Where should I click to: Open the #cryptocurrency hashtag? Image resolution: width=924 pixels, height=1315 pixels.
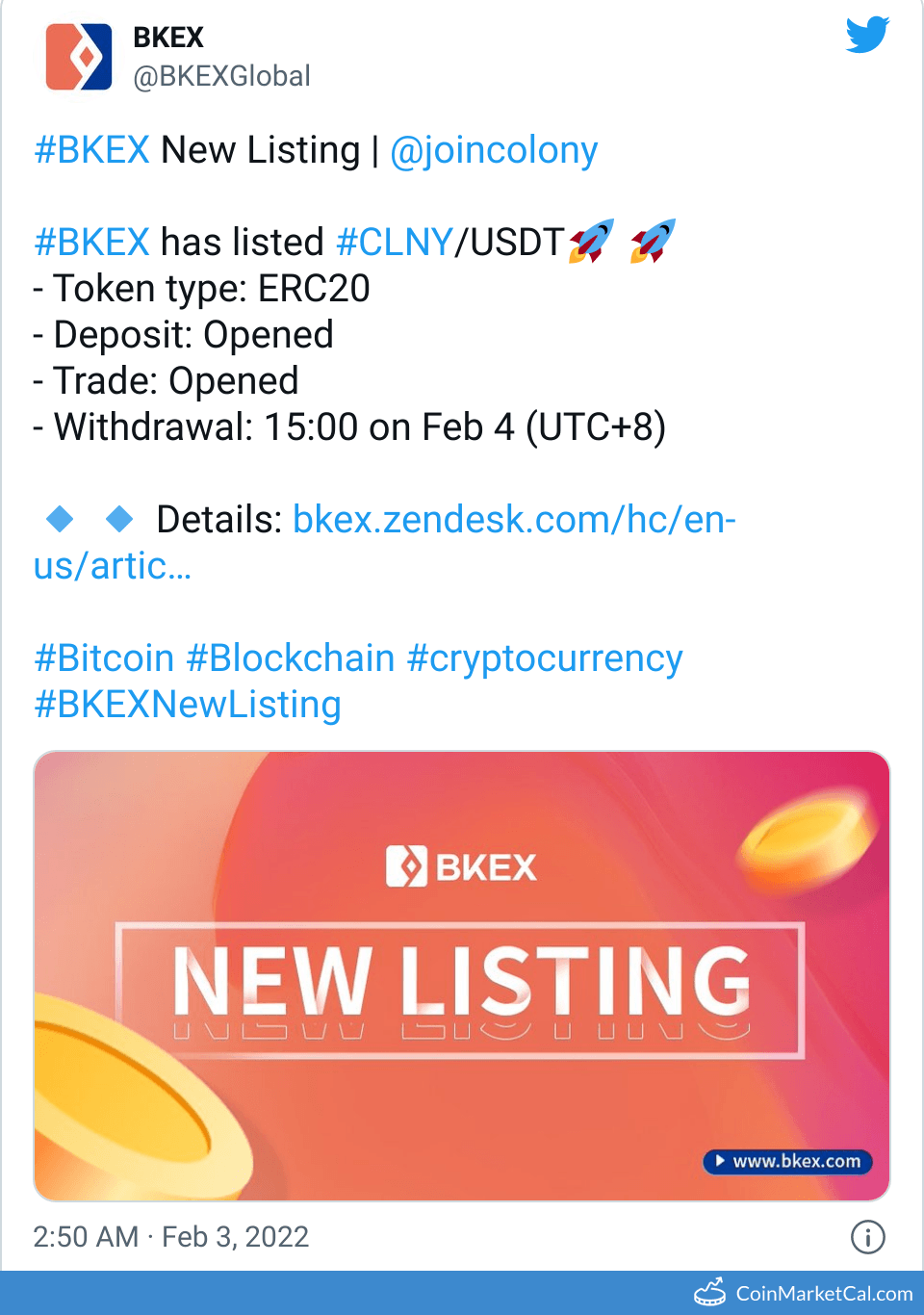545,658
